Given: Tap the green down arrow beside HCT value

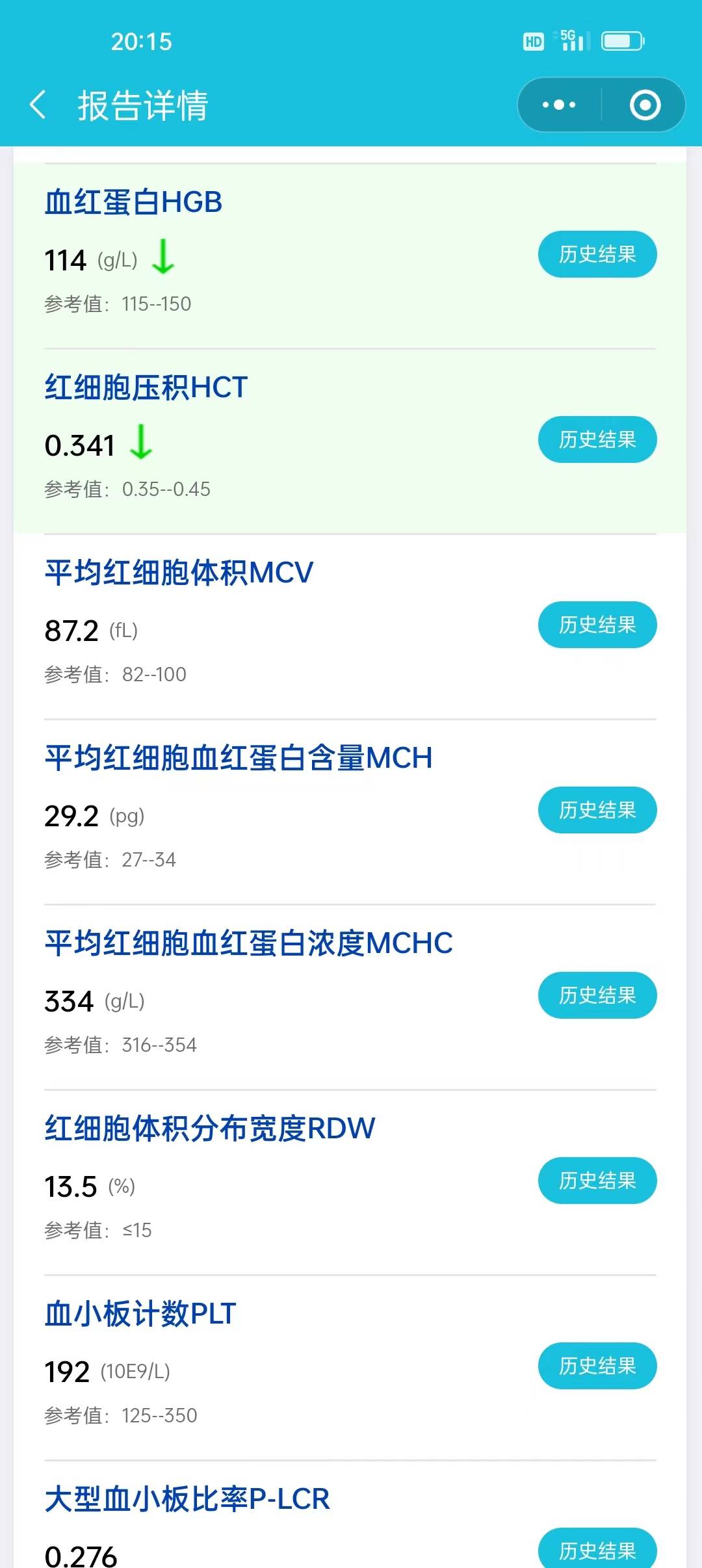Looking at the screenshot, I should (x=140, y=445).
